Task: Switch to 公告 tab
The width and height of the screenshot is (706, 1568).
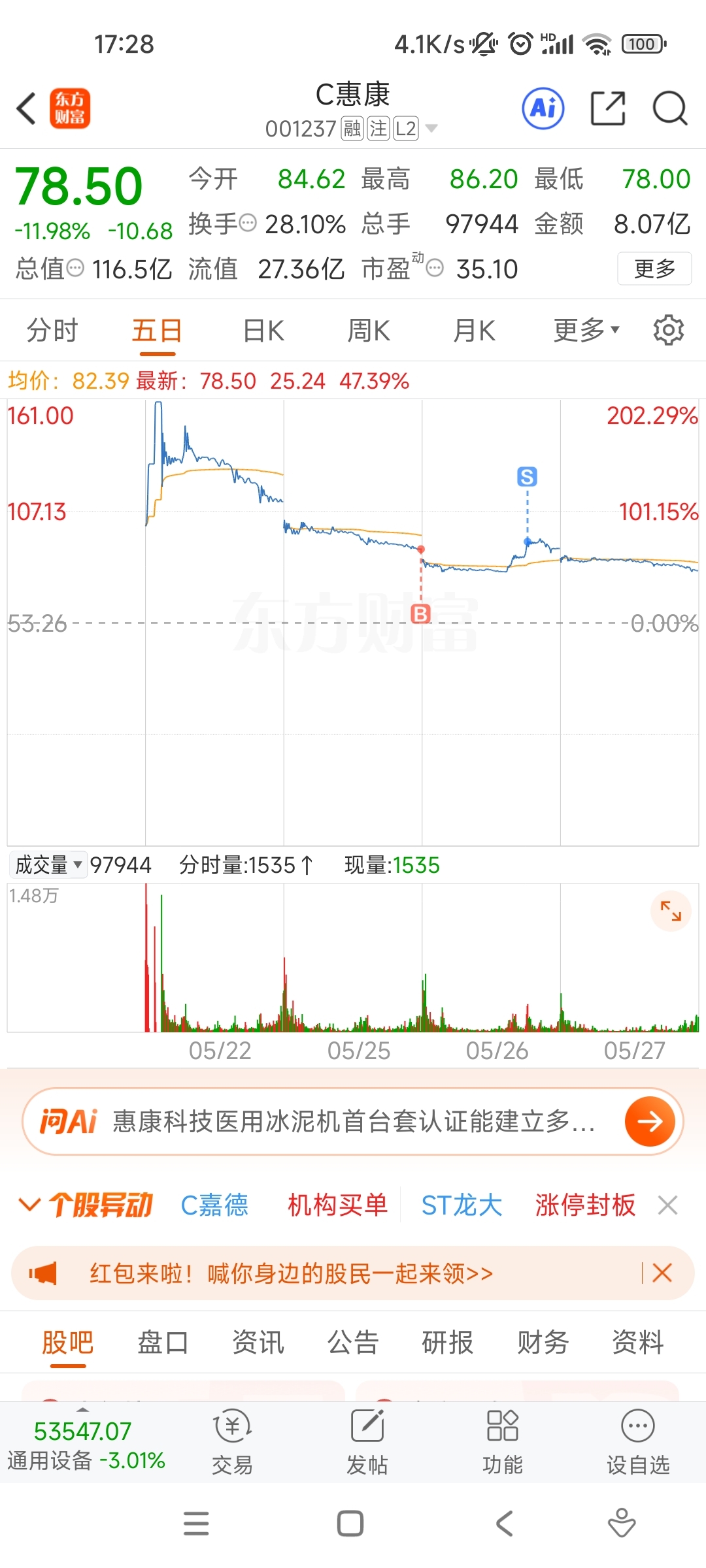Action: (353, 1343)
